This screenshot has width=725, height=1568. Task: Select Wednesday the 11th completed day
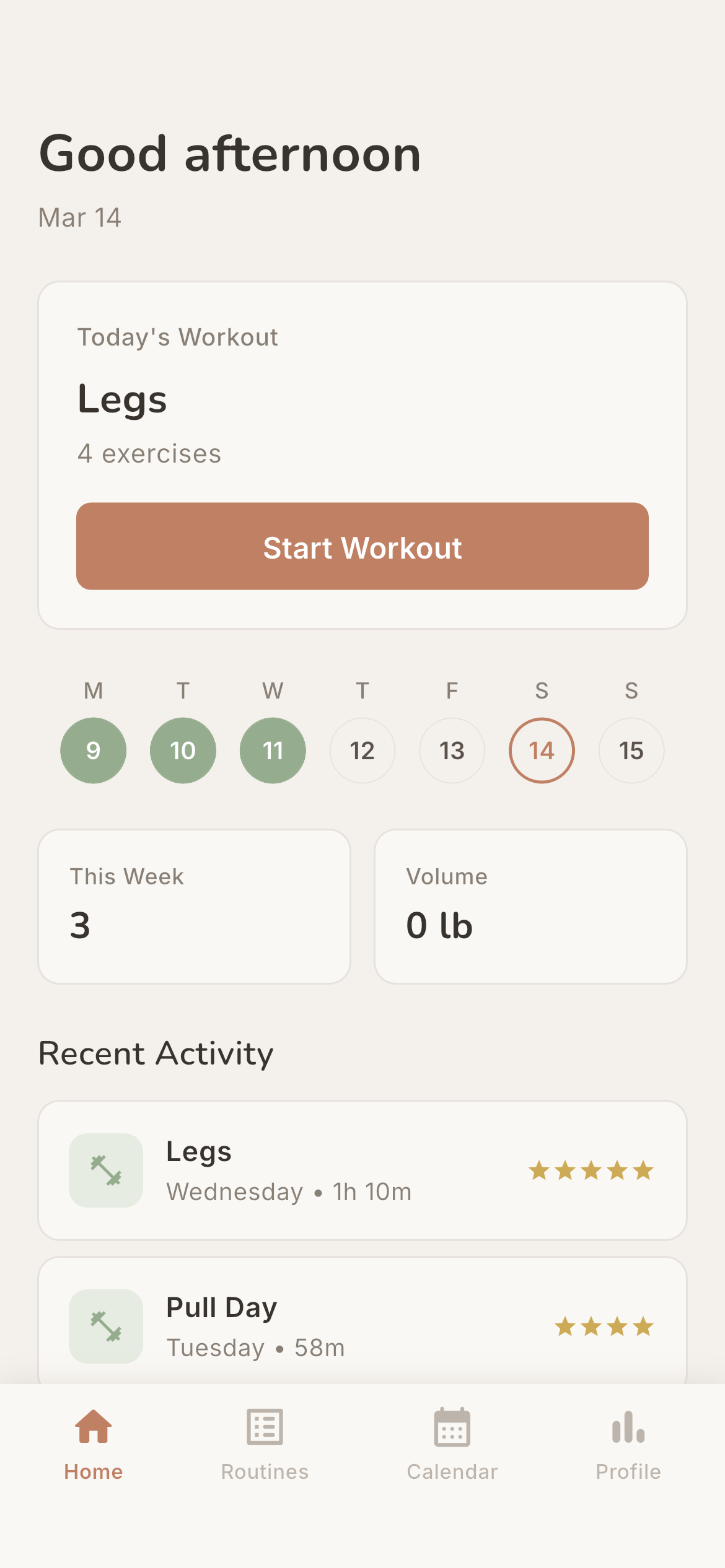coord(272,750)
